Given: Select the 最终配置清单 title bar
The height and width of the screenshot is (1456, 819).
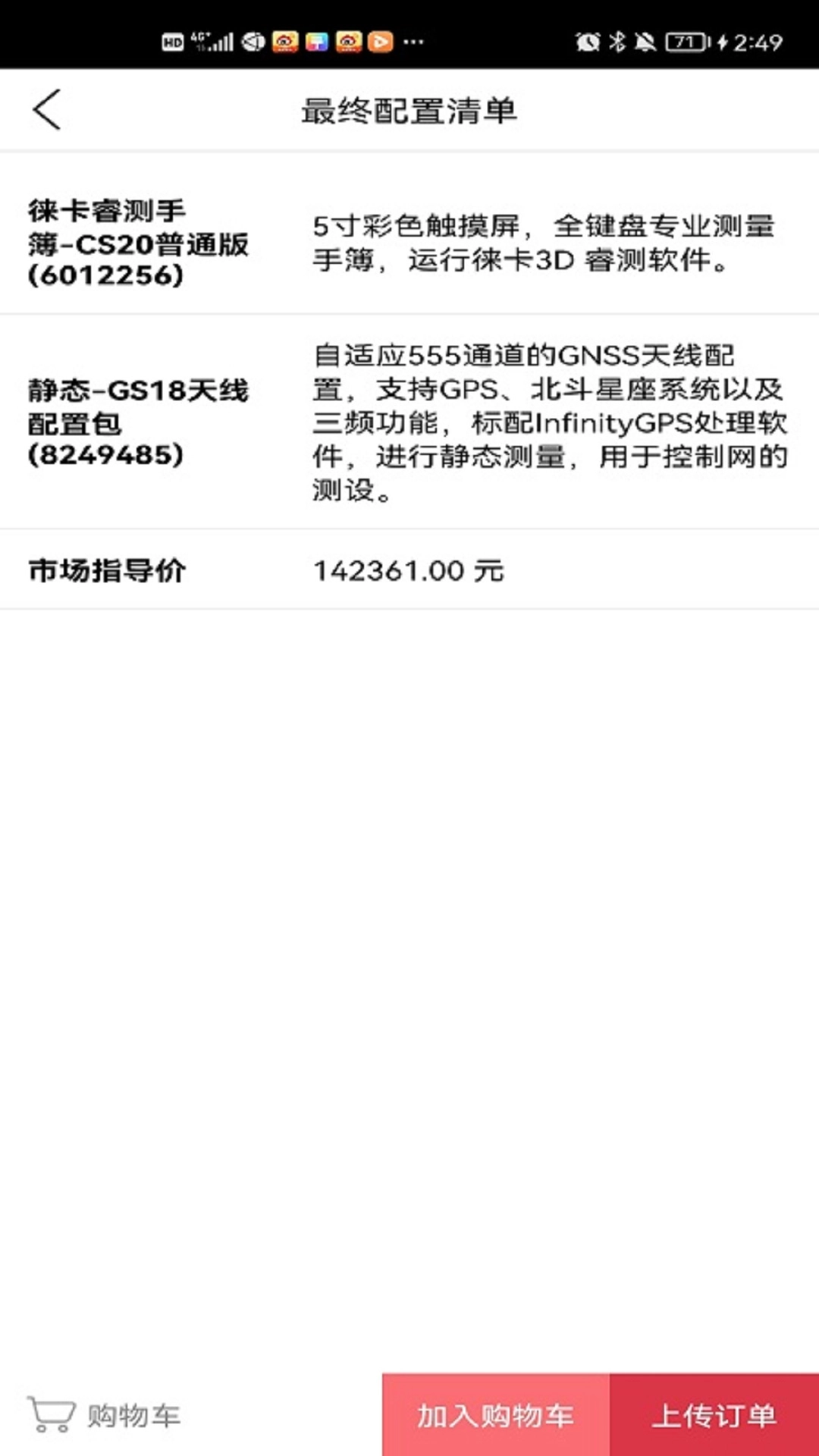Looking at the screenshot, I should tap(409, 109).
